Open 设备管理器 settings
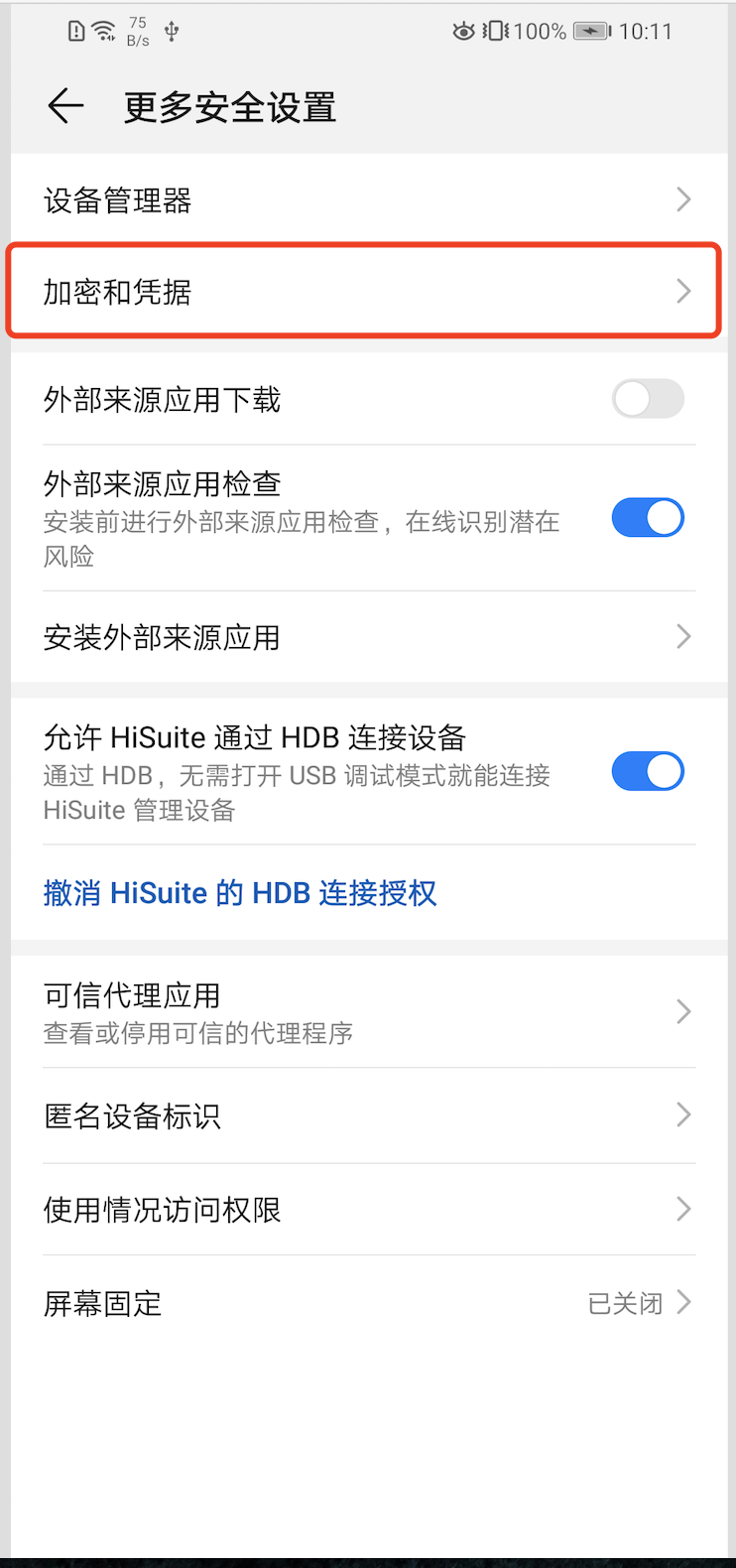 [x=367, y=200]
